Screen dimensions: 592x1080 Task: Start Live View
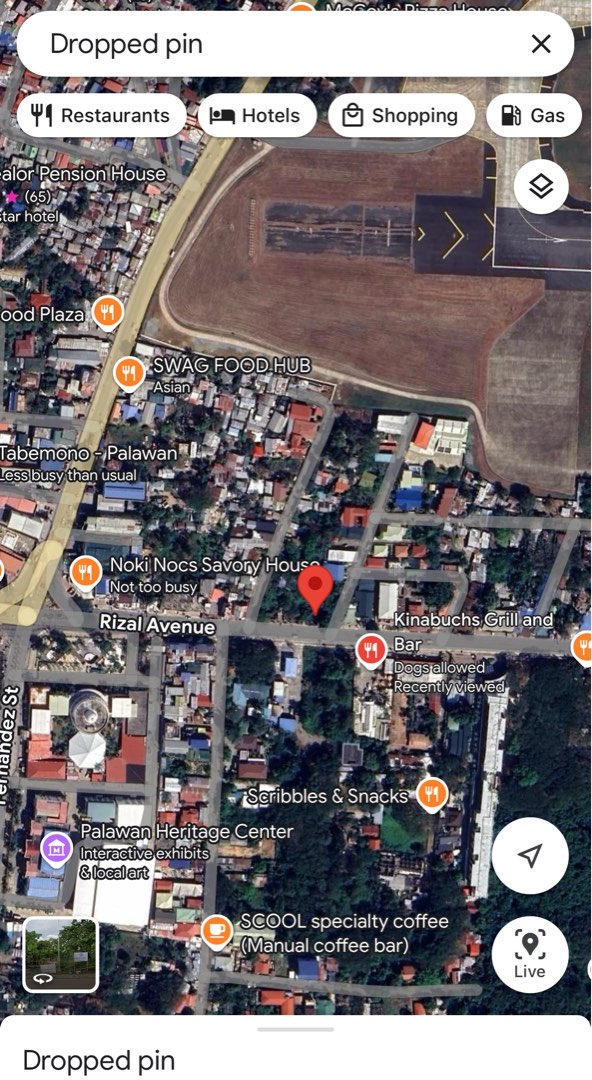tap(529, 955)
